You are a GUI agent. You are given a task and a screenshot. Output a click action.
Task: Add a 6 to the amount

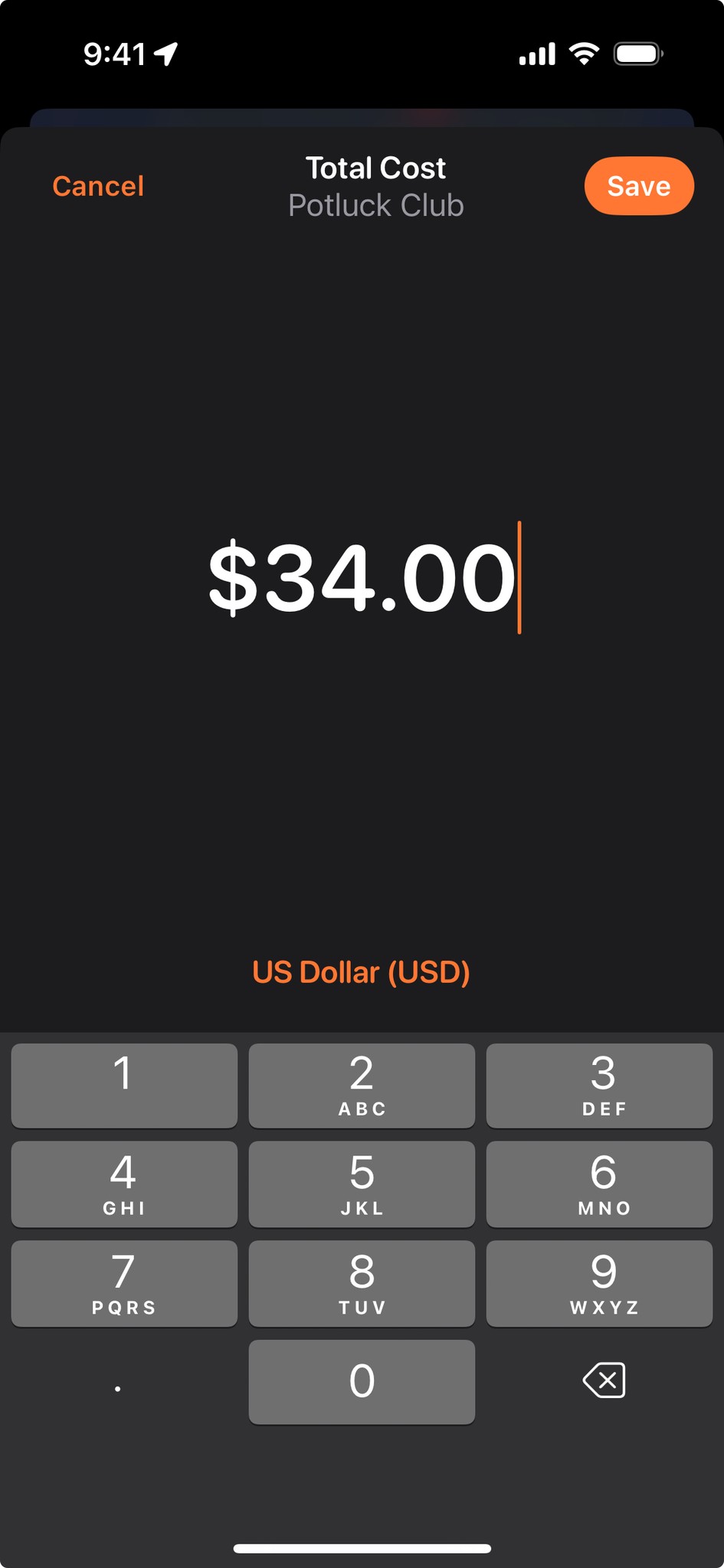pos(599,1184)
